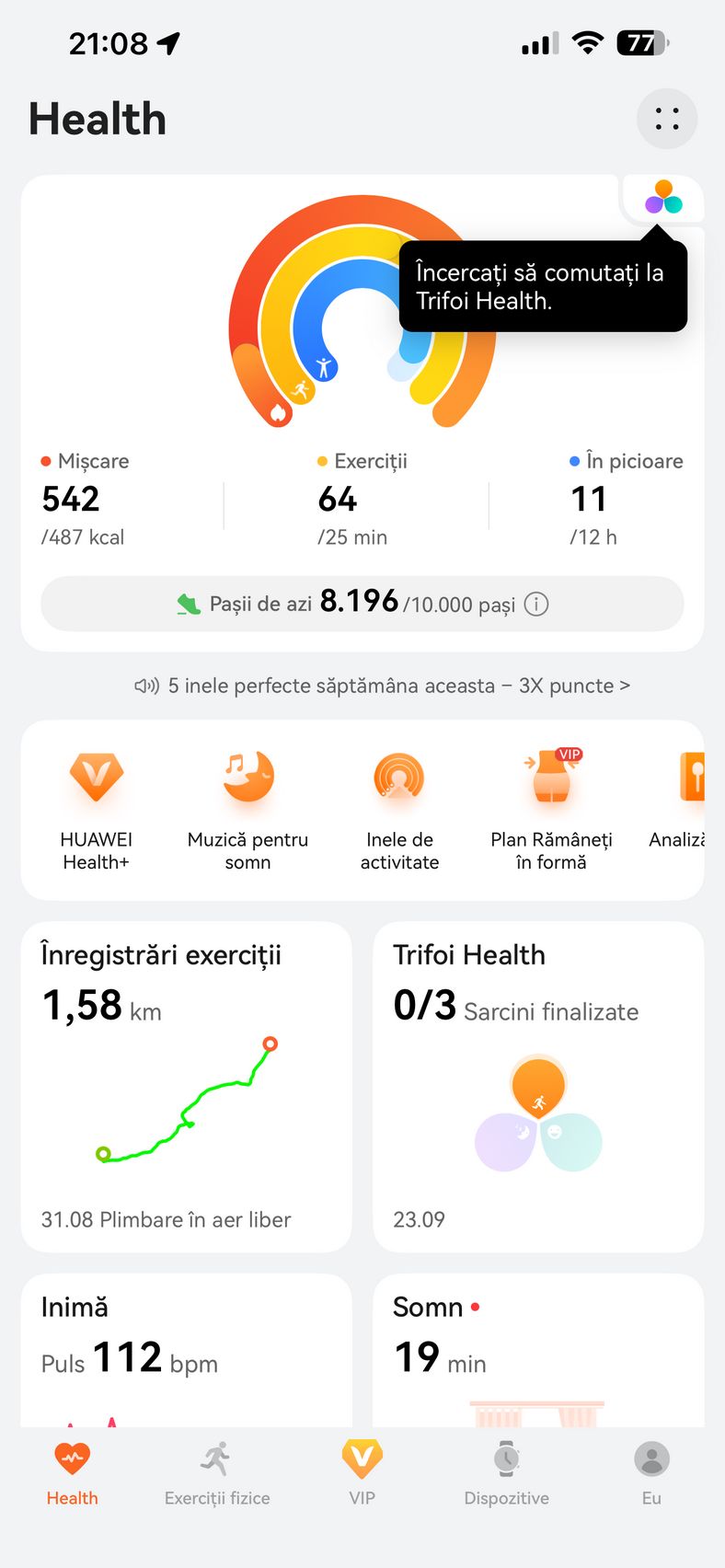Switch to 'Exerciții fizice' tab

coord(217,1474)
